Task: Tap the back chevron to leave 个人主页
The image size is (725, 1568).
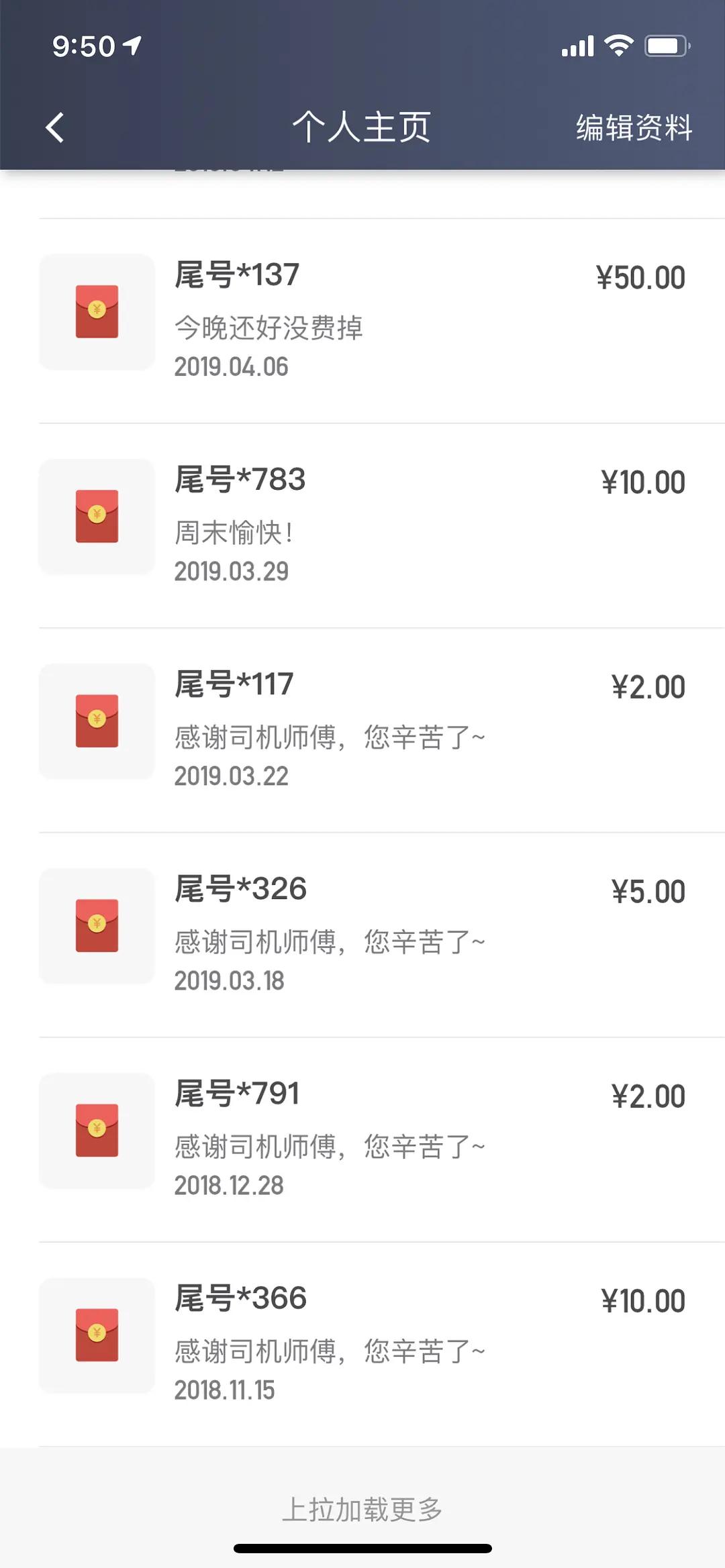Action: click(x=55, y=127)
